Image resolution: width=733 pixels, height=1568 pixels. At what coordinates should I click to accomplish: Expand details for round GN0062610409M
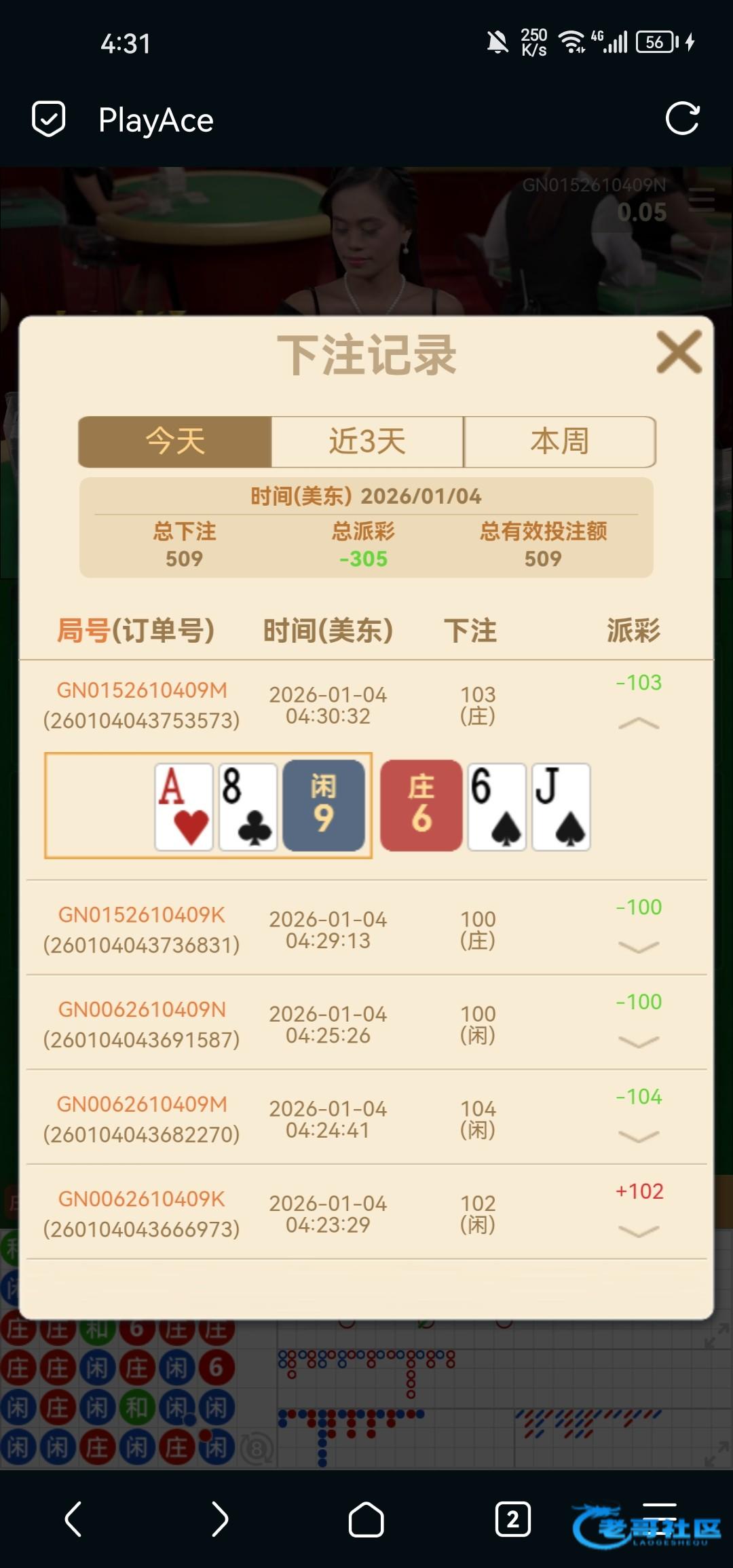click(x=639, y=1136)
